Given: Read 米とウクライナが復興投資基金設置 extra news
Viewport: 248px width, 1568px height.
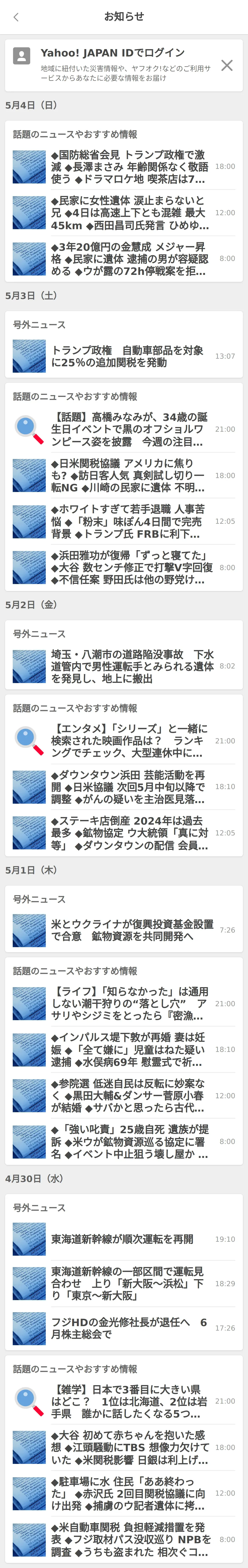Looking at the screenshot, I should click(x=130, y=930).
